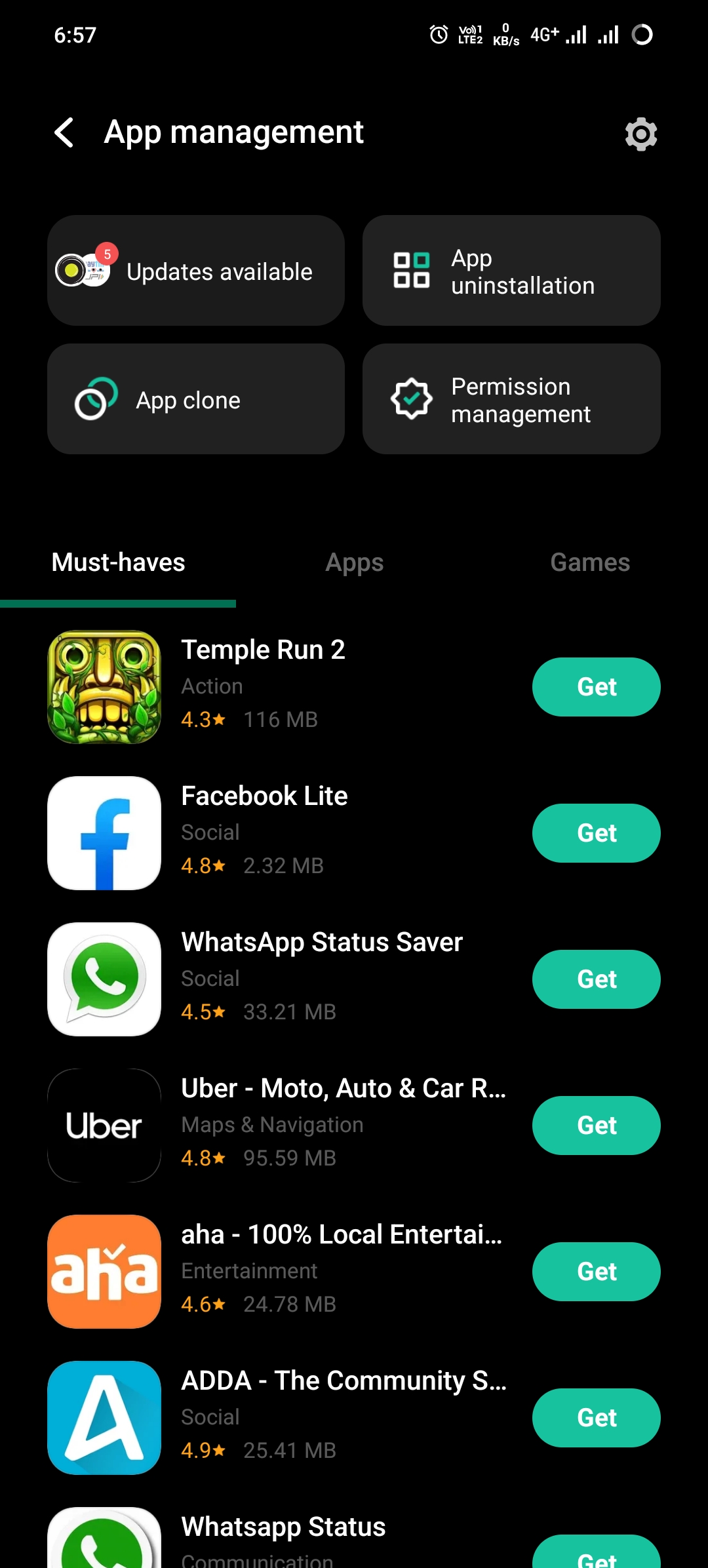Open Updates available

195,271
